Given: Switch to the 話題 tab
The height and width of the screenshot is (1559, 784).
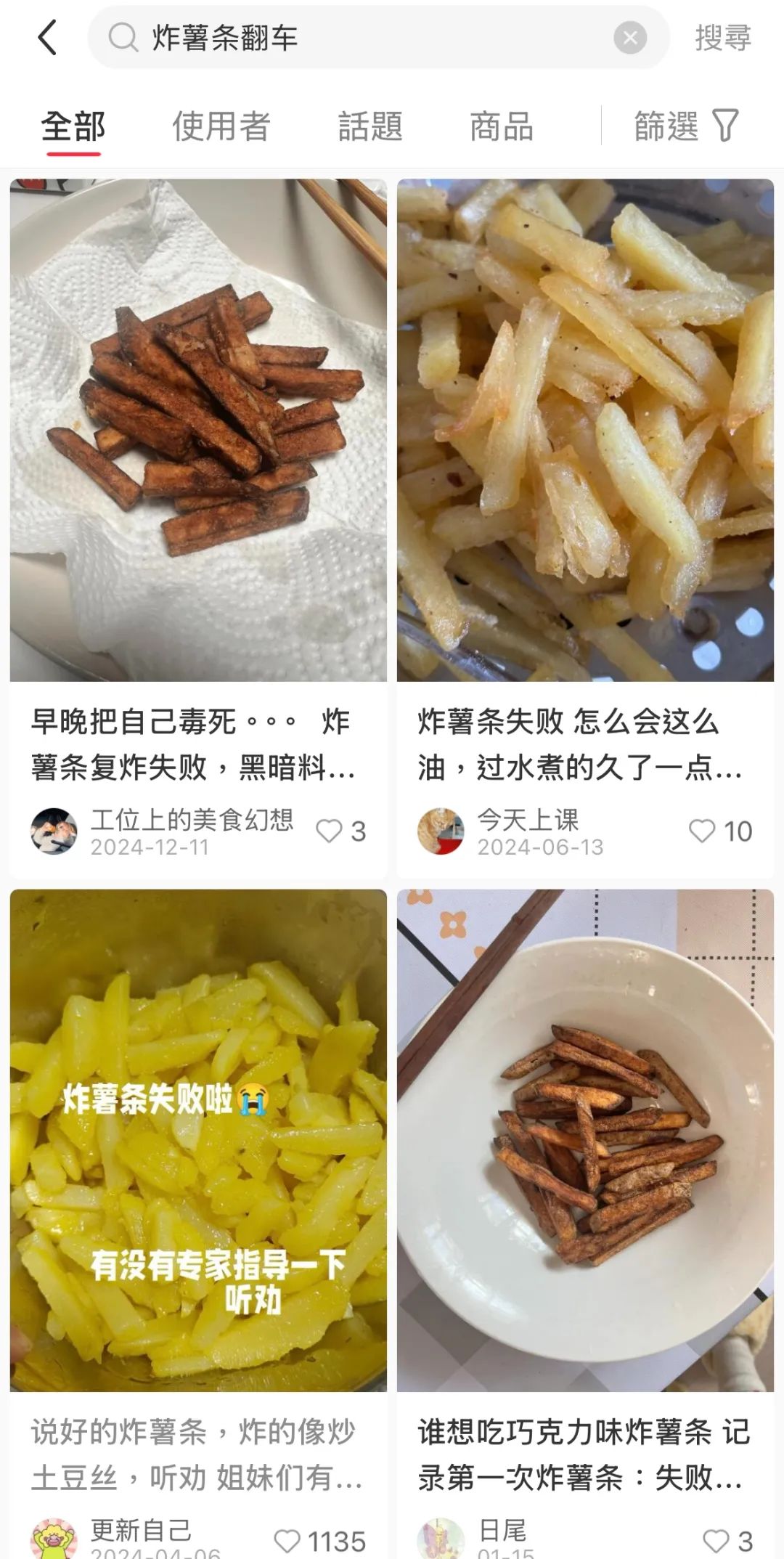Looking at the screenshot, I should 370,127.
